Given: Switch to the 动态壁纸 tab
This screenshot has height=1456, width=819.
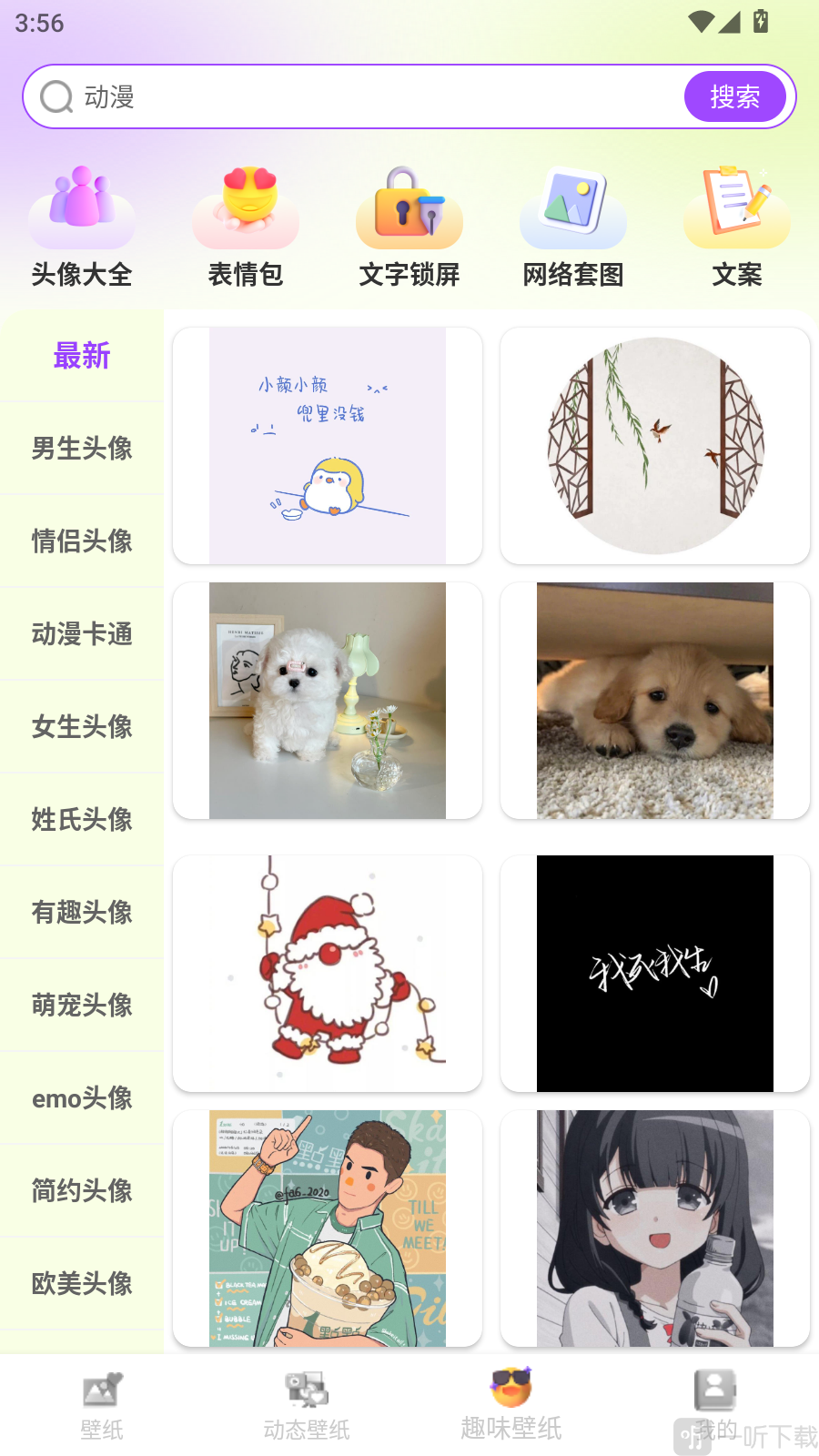Looking at the screenshot, I should point(307,1406).
